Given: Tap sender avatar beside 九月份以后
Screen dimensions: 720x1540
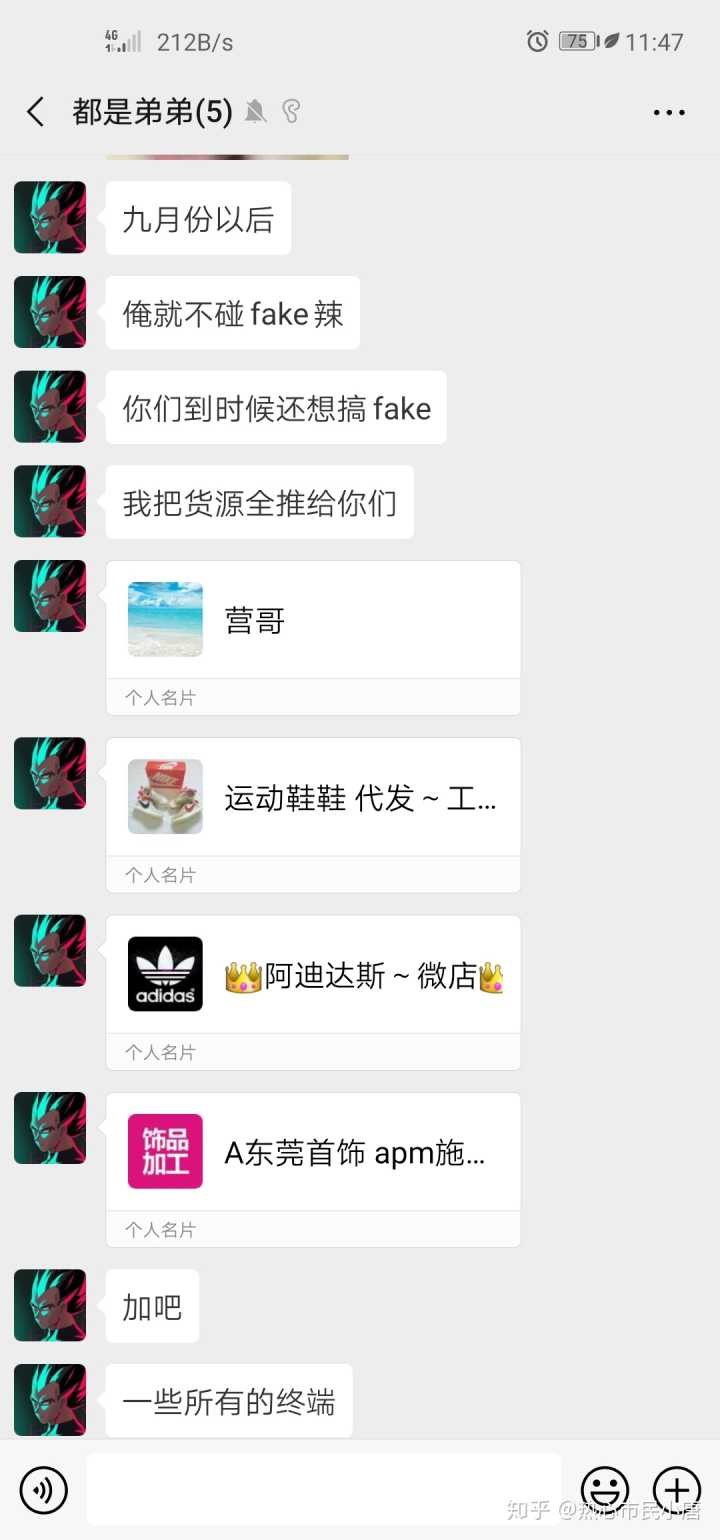Looking at the screenshot, I should coord(50,217).
